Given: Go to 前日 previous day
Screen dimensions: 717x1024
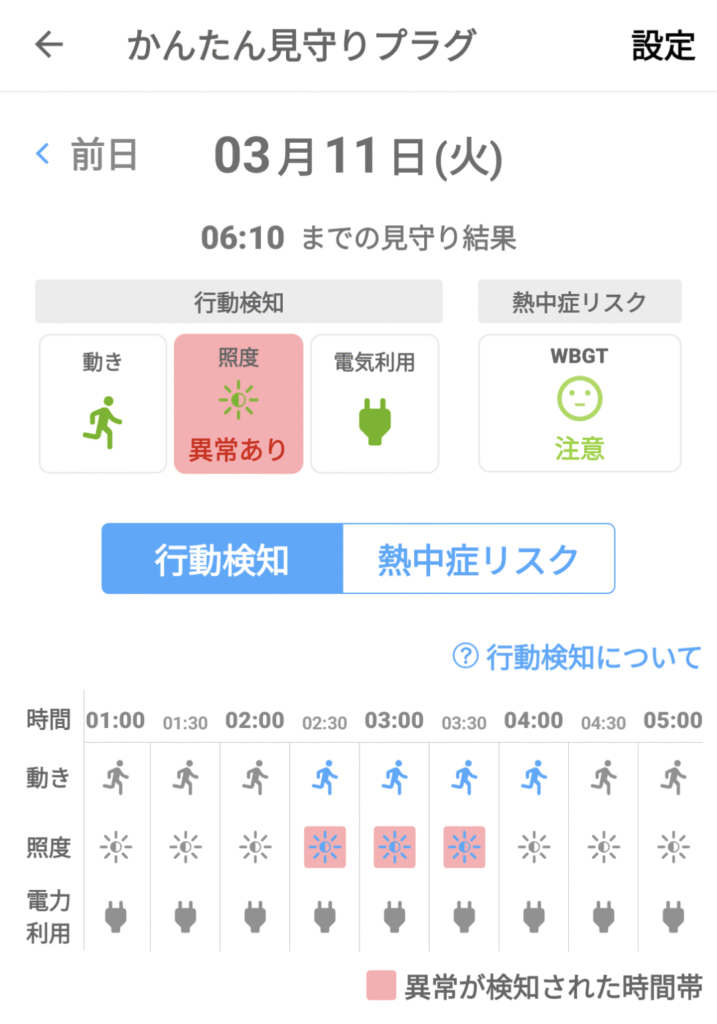Looking at the screenshot, I should click(87, 156).
